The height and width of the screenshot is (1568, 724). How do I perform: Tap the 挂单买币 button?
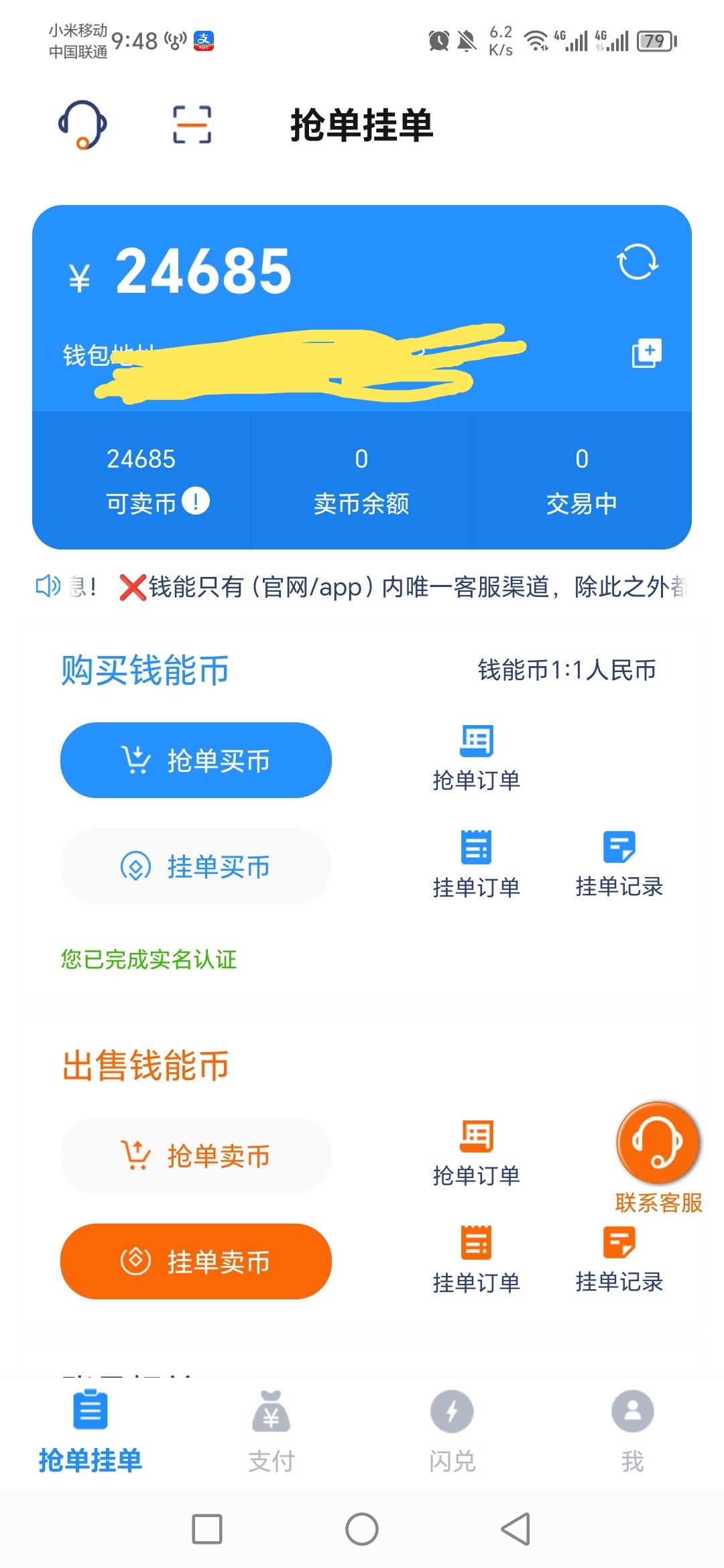pyautogui.click(x=196, y=866)
